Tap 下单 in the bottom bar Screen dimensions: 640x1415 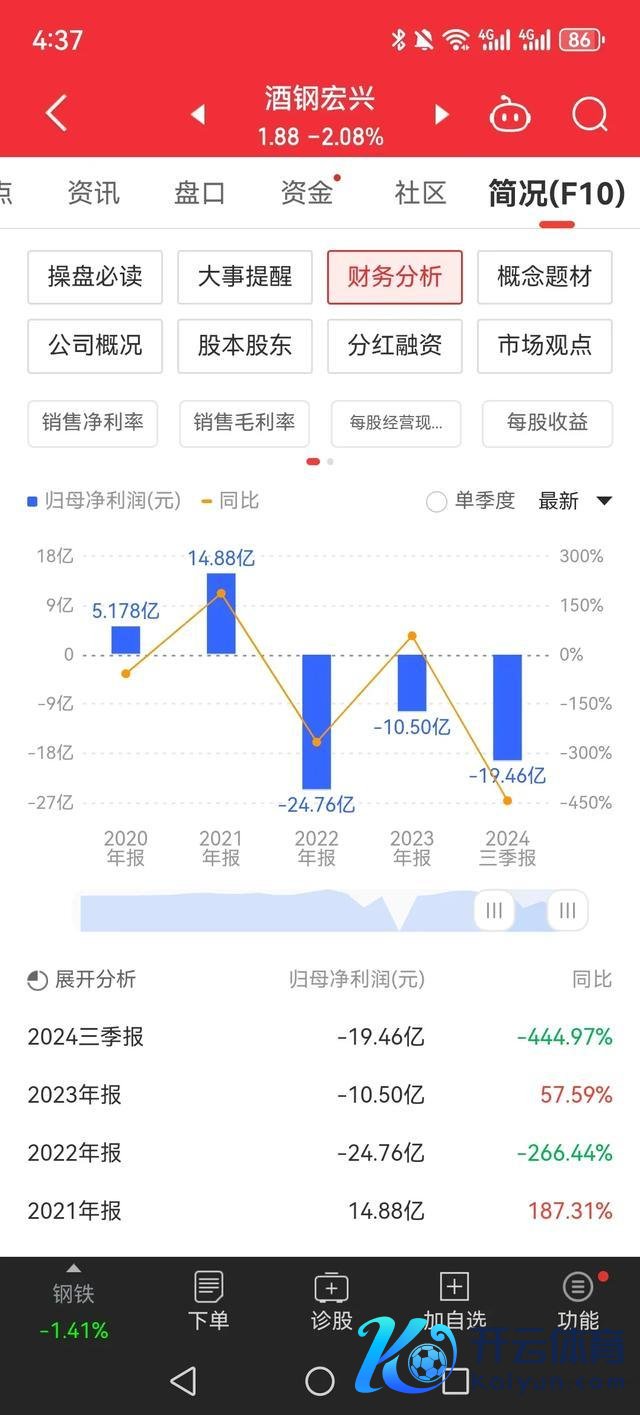[208, 1301]
